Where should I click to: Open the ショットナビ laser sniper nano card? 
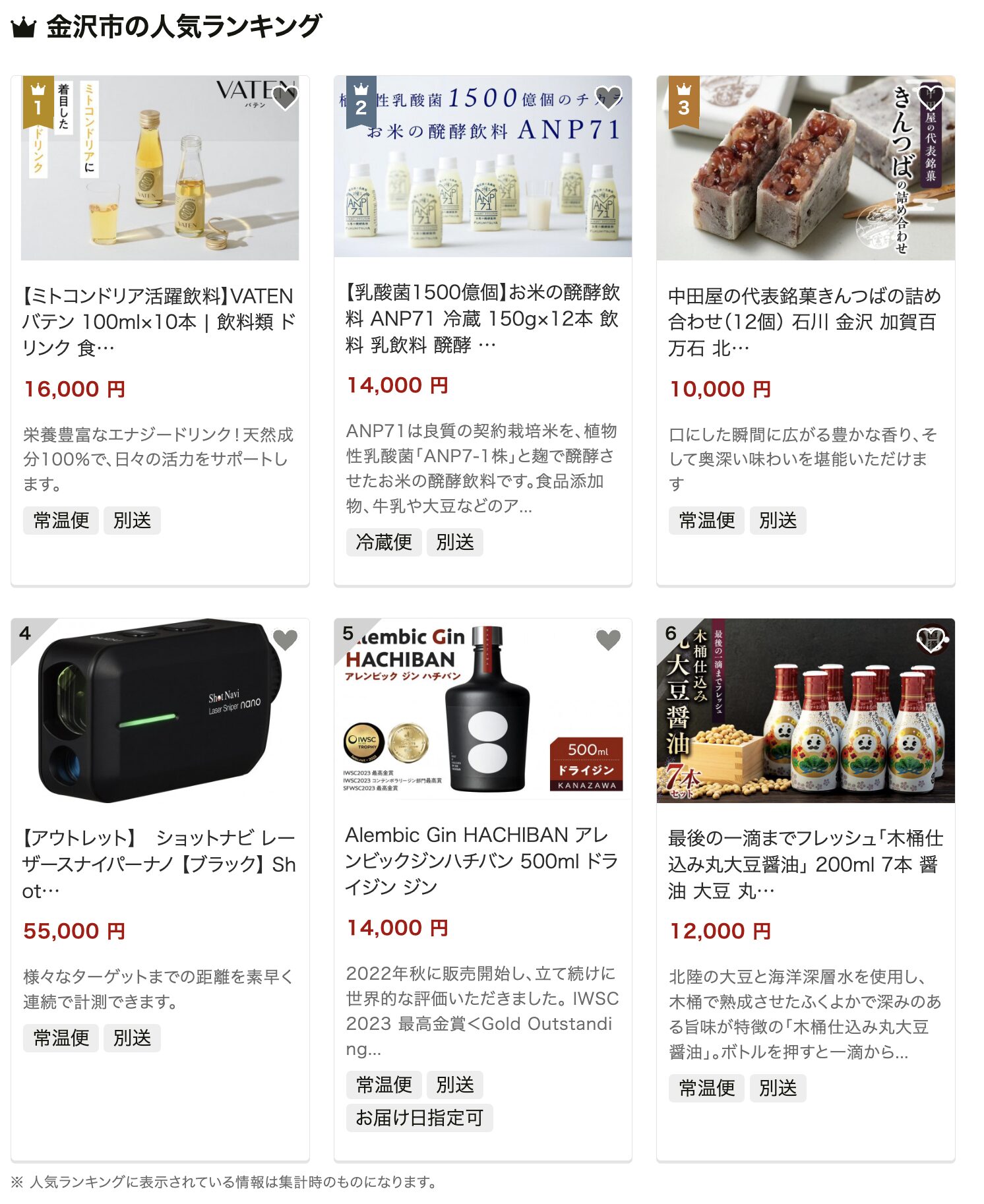[159, 864]
